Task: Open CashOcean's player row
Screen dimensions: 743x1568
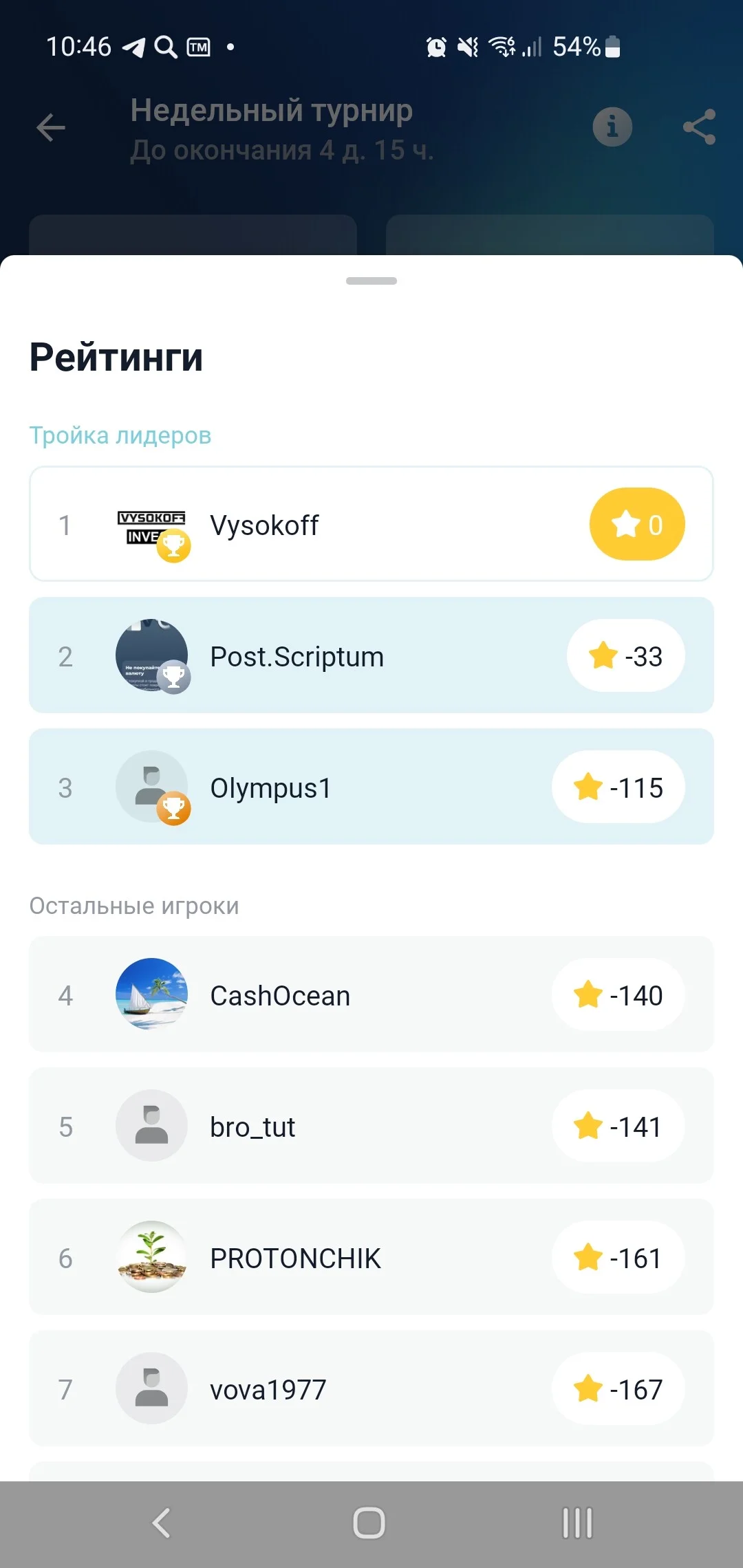Action: coord(371,994)
